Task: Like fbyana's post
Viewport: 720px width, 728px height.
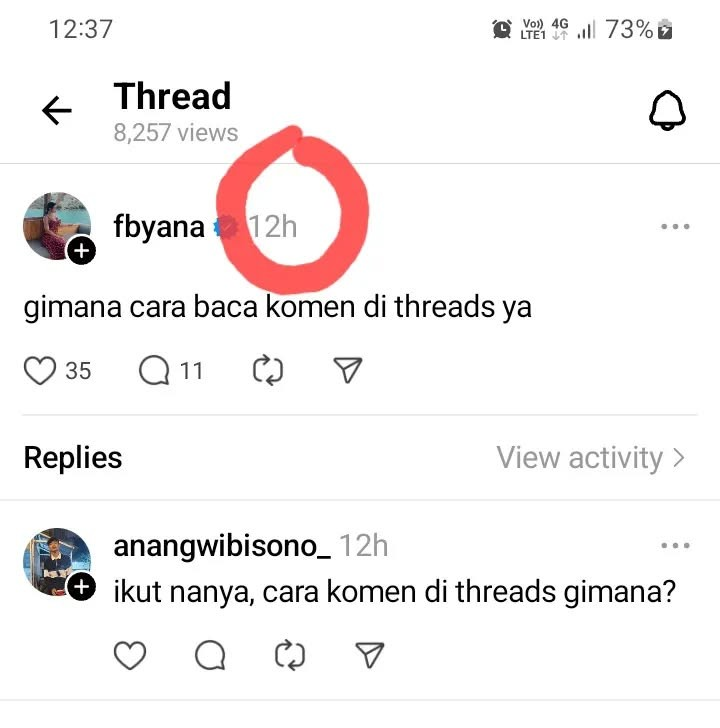Action: [40, 371]
